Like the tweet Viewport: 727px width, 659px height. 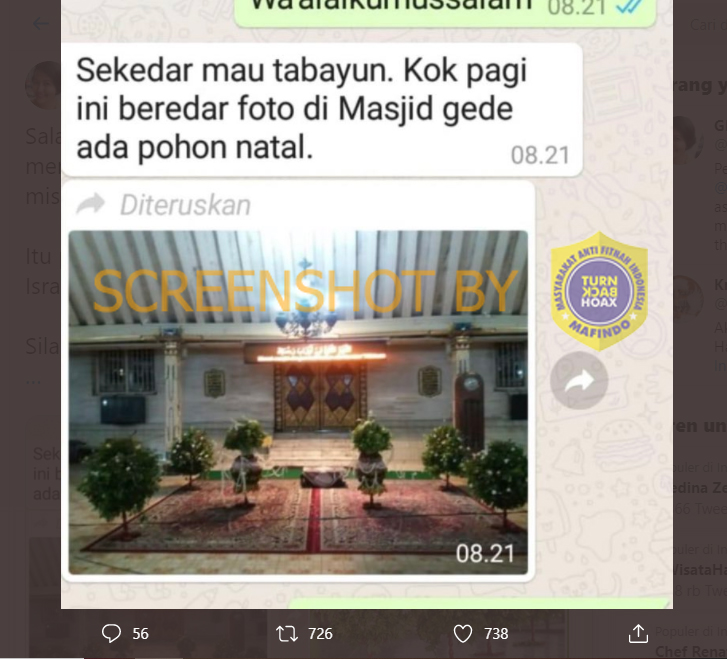tap(463, 633)
